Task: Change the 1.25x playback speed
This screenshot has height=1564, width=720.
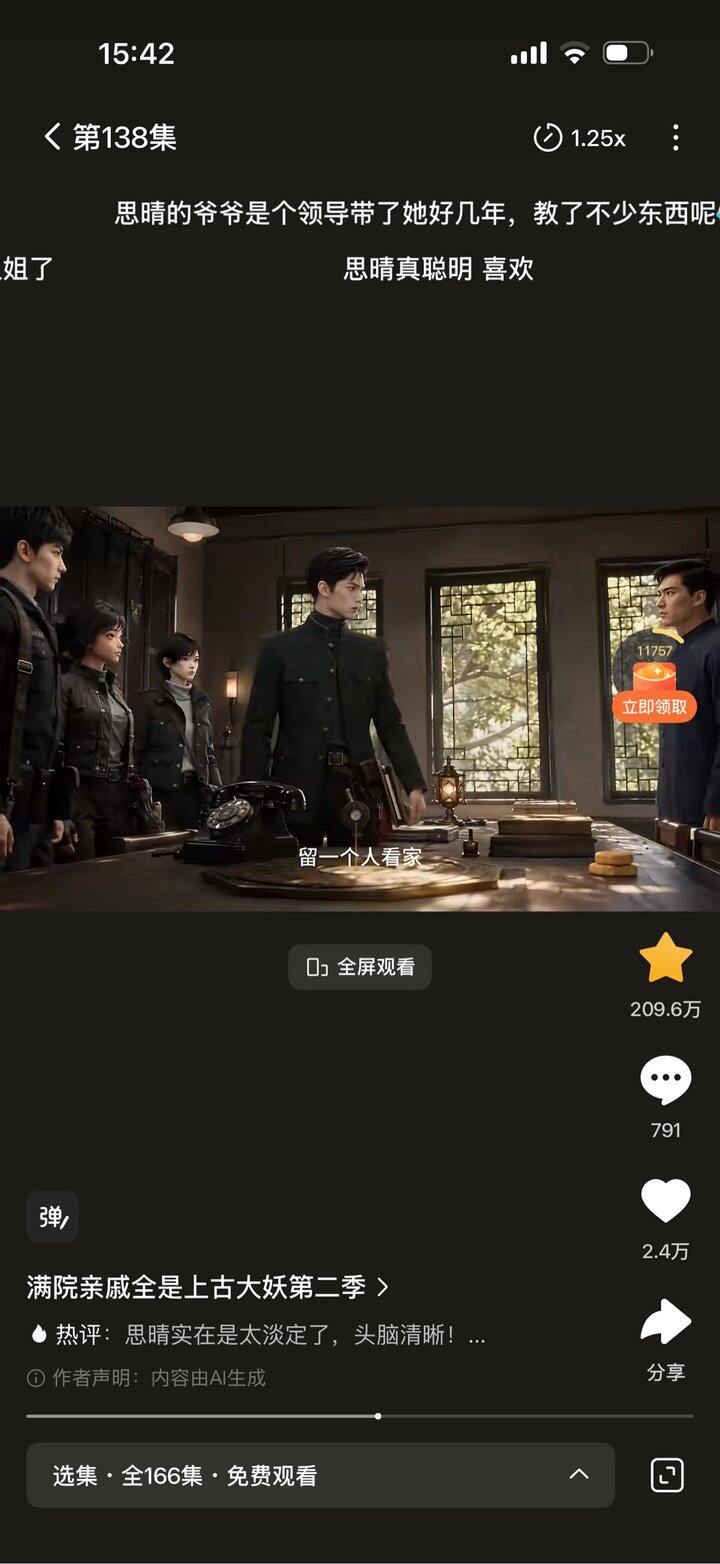Action: [579, 138]
